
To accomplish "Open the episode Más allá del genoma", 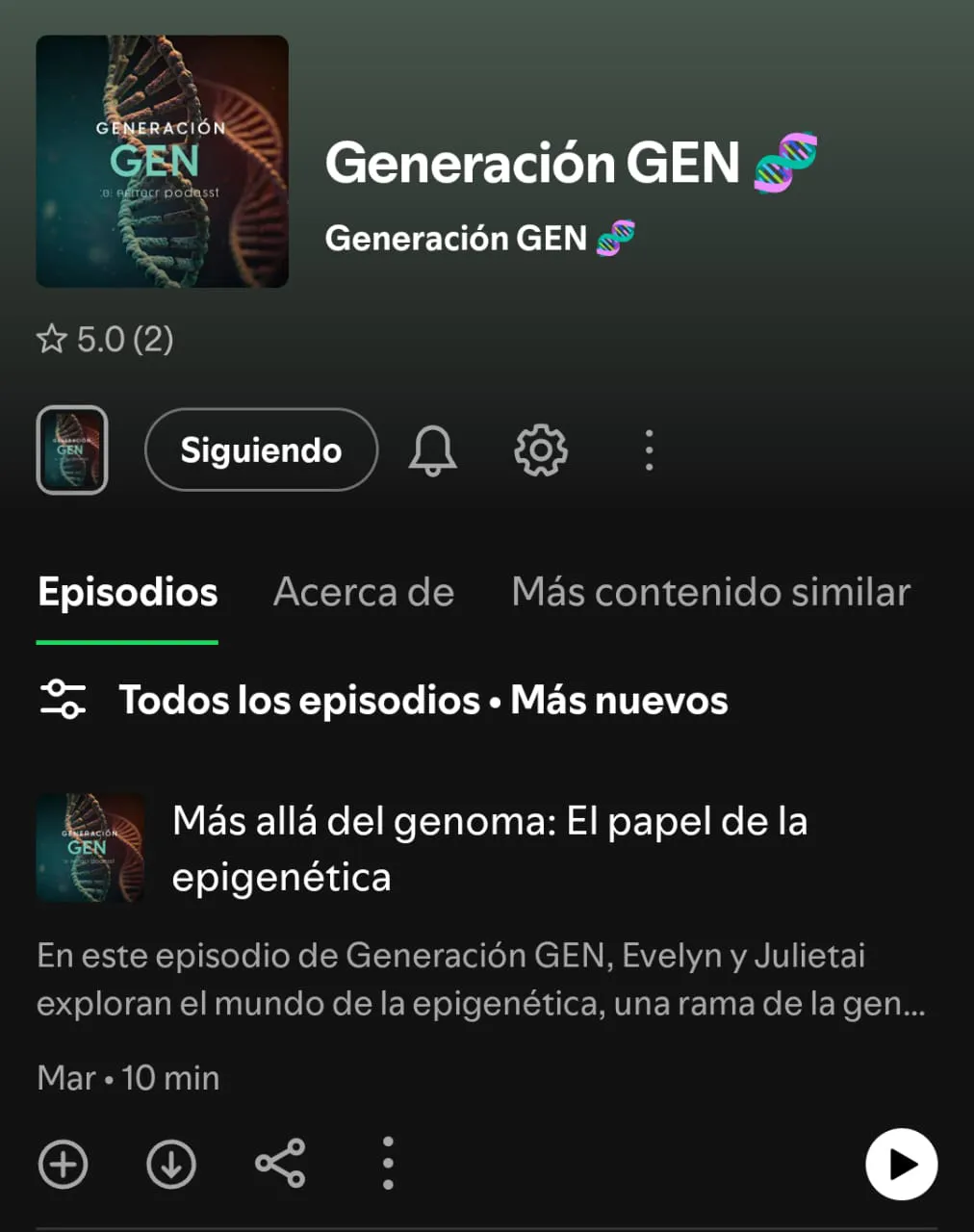I will 490,849.
